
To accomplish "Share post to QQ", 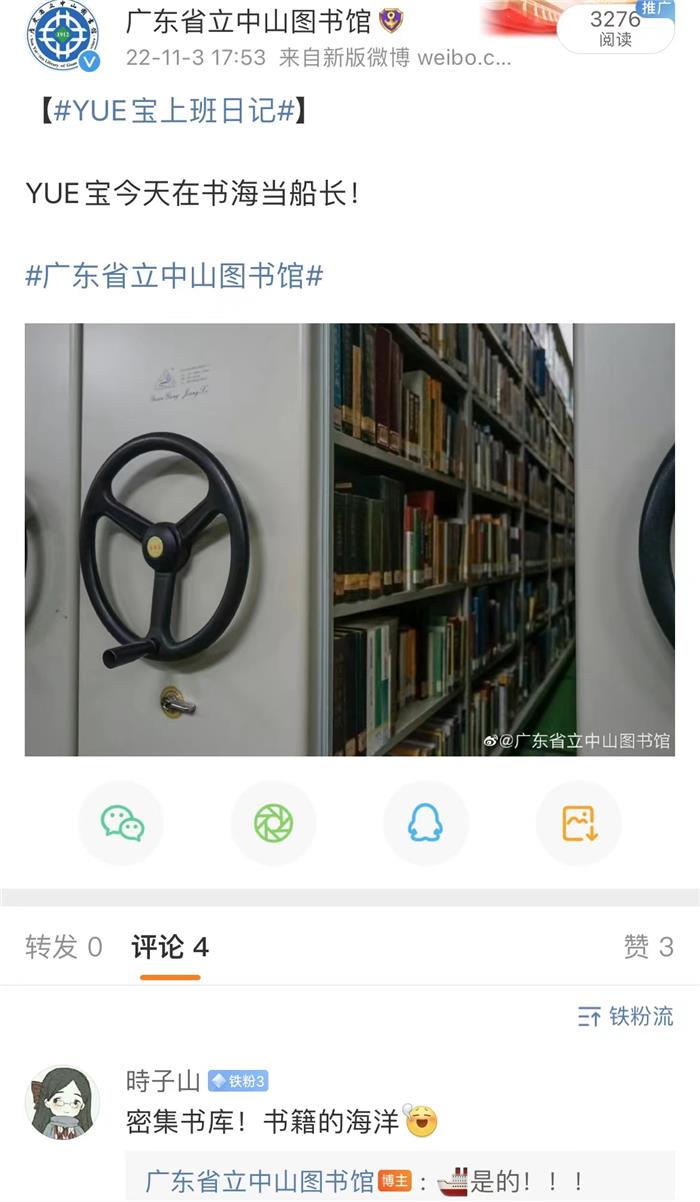I will point(426,823).
